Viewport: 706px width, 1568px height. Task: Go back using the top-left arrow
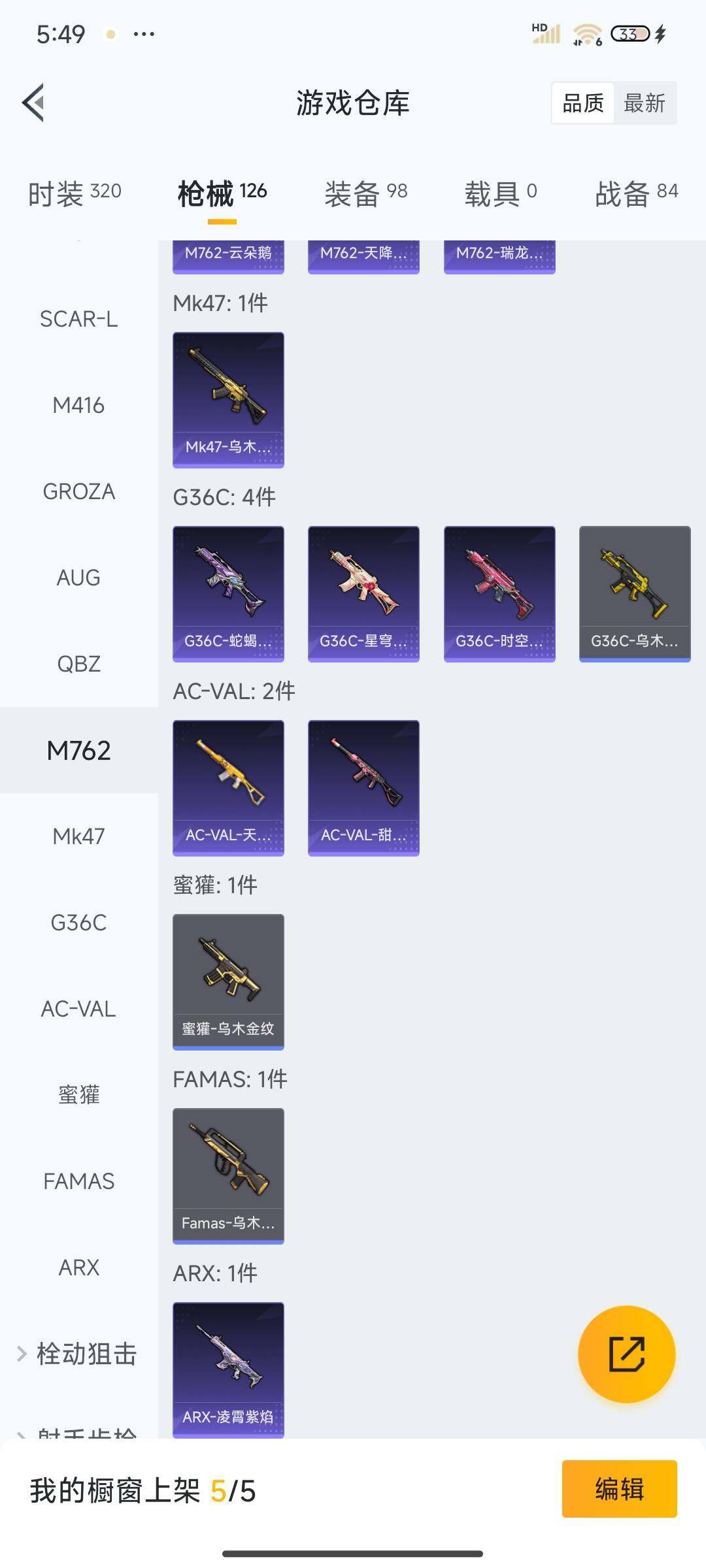pos(34,103)
